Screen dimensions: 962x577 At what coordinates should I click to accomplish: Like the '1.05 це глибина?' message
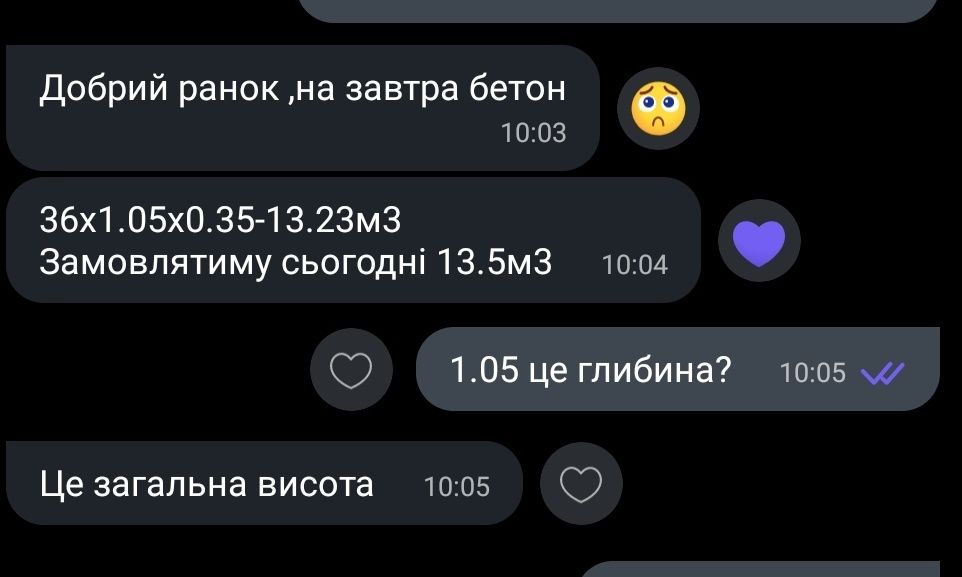[351, 370]
